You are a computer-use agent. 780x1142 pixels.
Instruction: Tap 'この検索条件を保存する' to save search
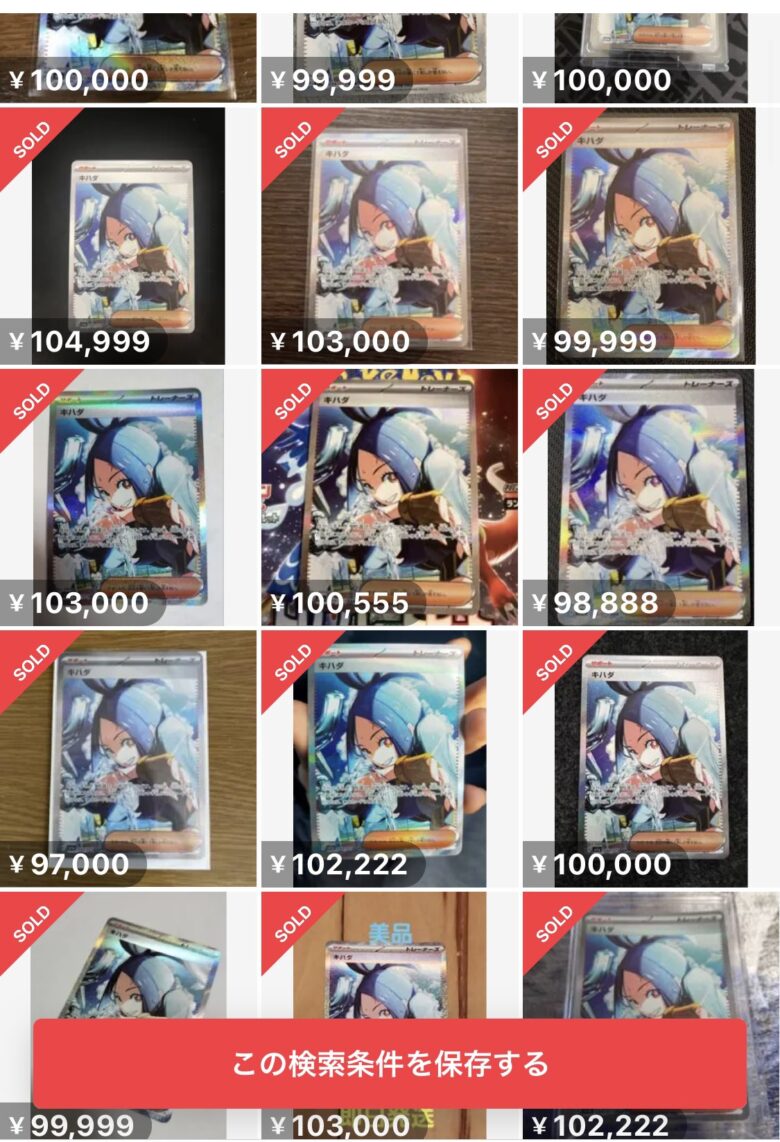(x=390, y=1064)
